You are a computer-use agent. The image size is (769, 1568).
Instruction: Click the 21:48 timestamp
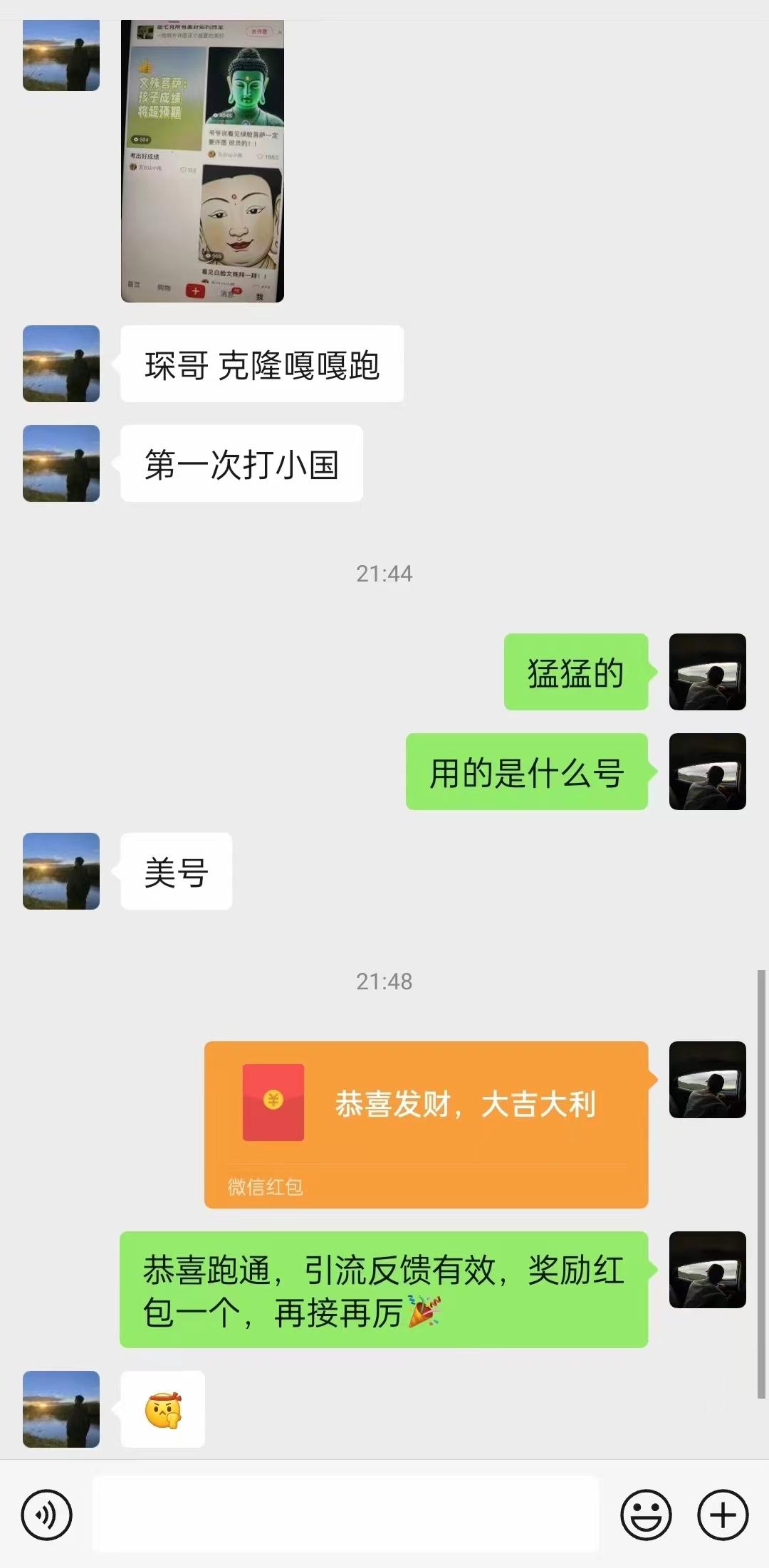coord(384,982)
